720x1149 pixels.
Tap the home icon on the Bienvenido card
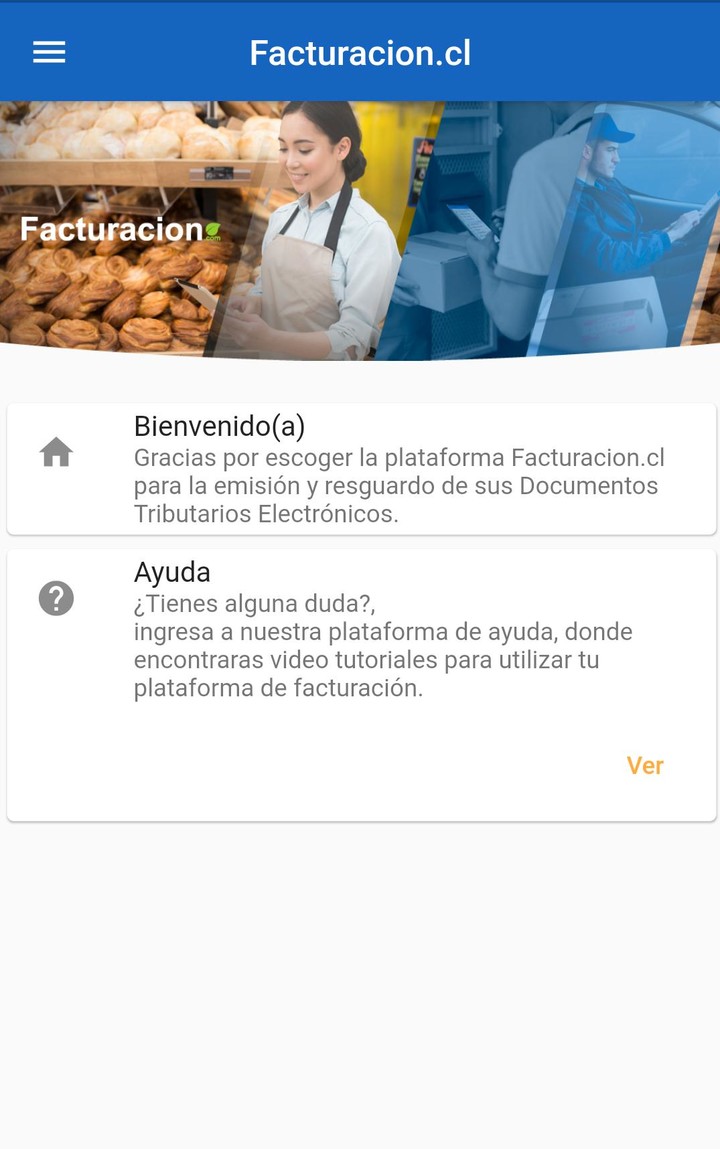[x=57, y=452]
